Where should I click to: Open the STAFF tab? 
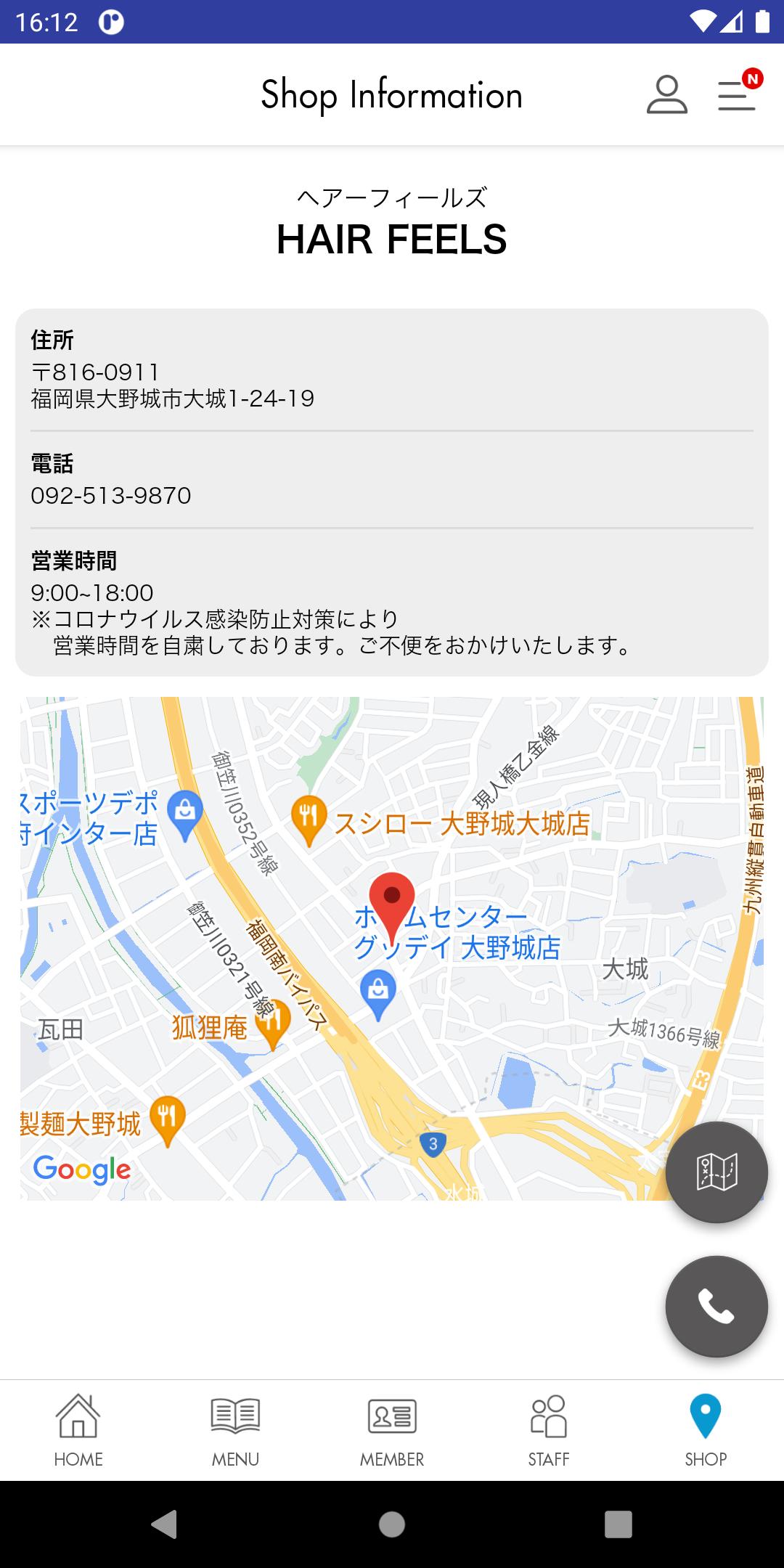(549, 1431)
